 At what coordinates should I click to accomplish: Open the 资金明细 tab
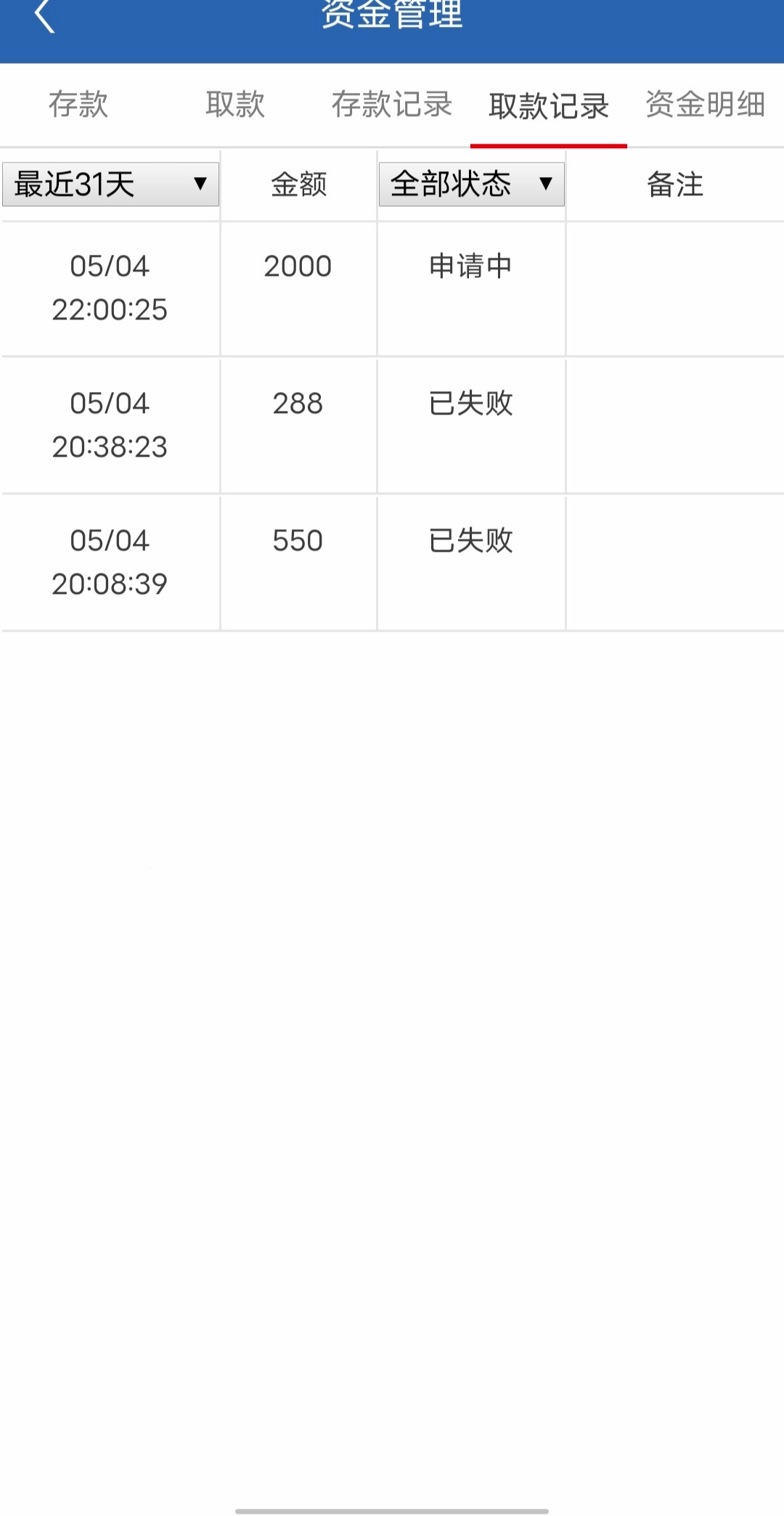(x=705, y=105)
